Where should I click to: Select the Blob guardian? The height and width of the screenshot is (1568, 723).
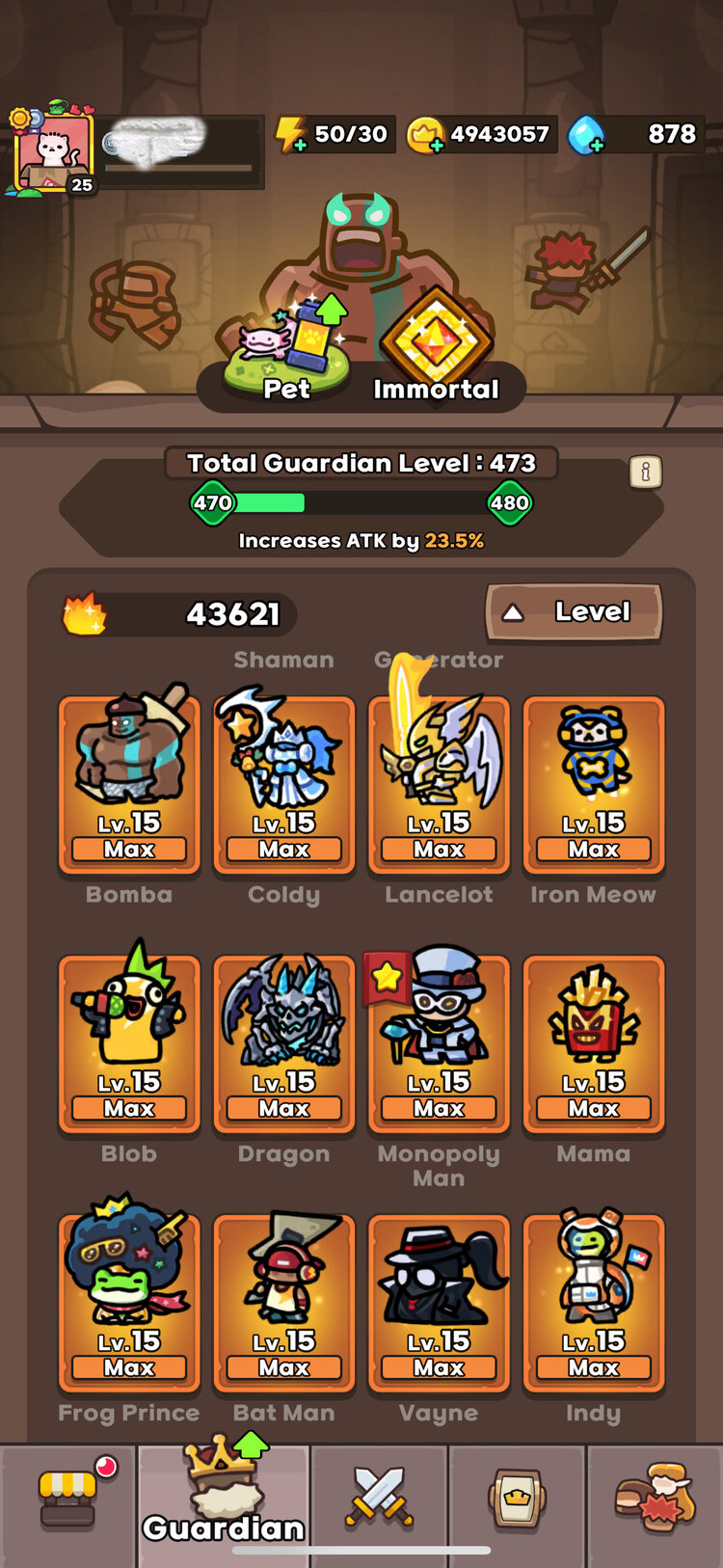(129, 1043)
